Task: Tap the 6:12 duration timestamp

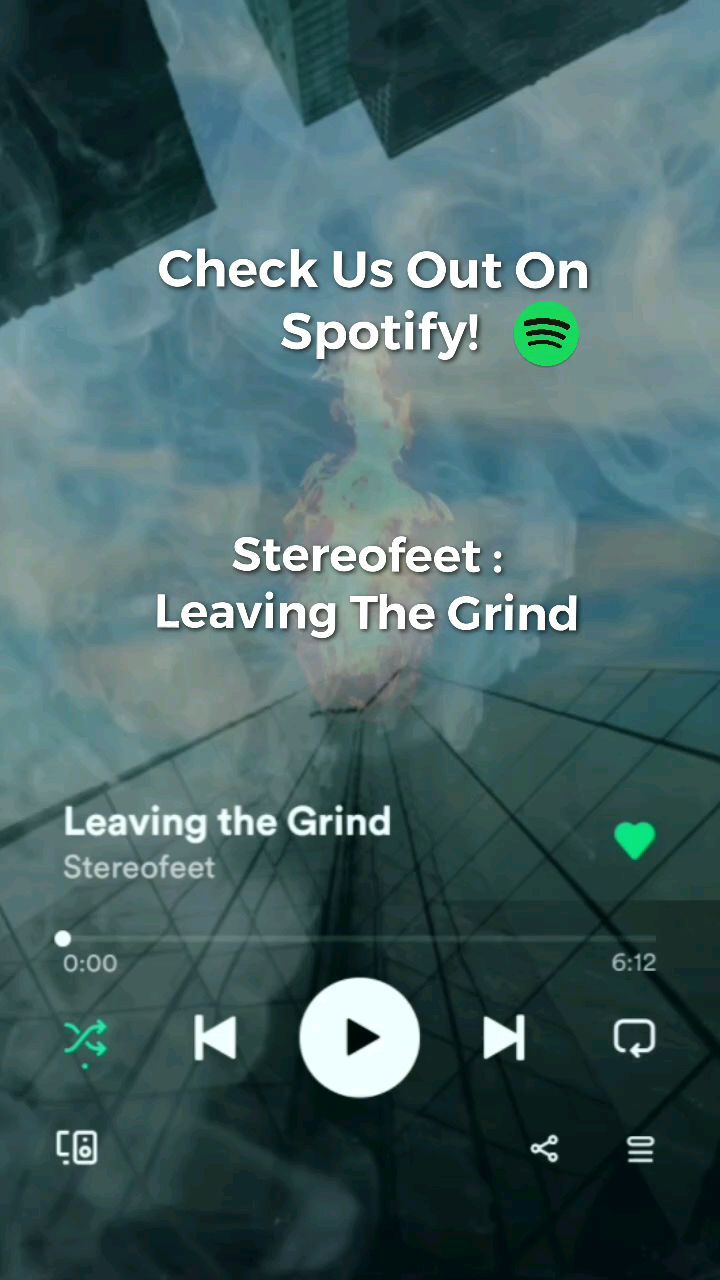Action: tap(633, 962)
